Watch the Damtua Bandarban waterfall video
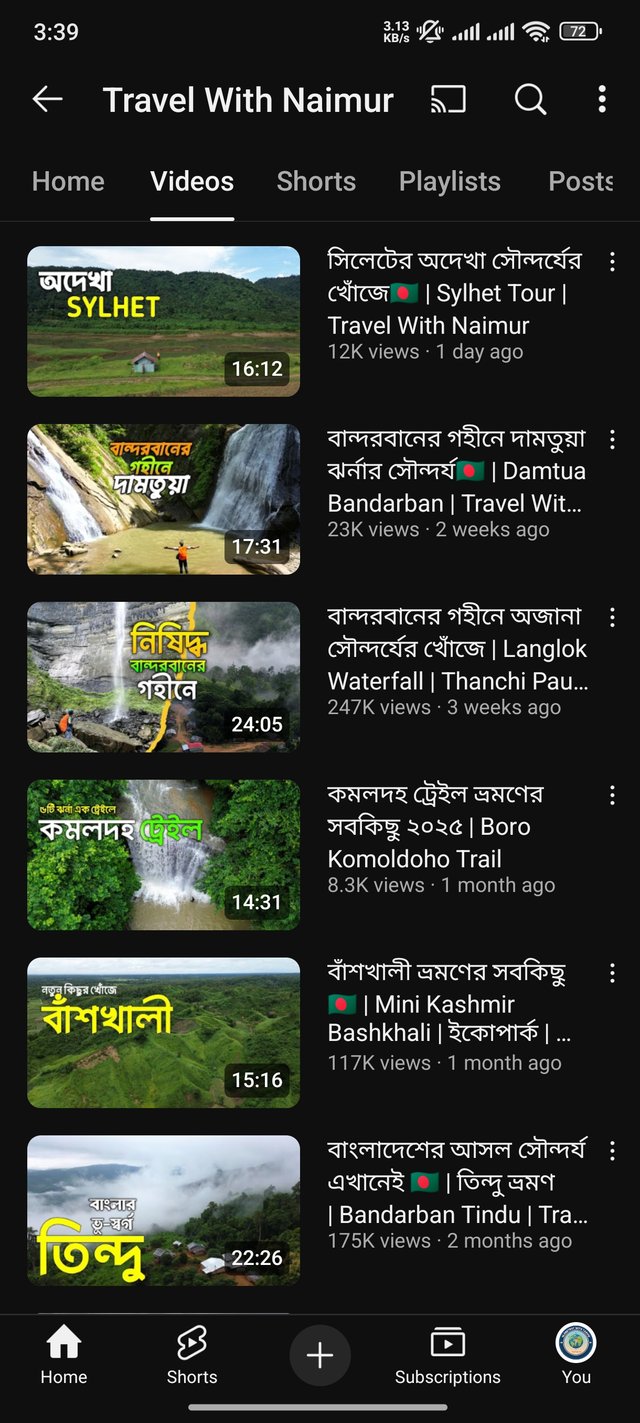The height and width of the screenshot is (1423, 640). 163,499
